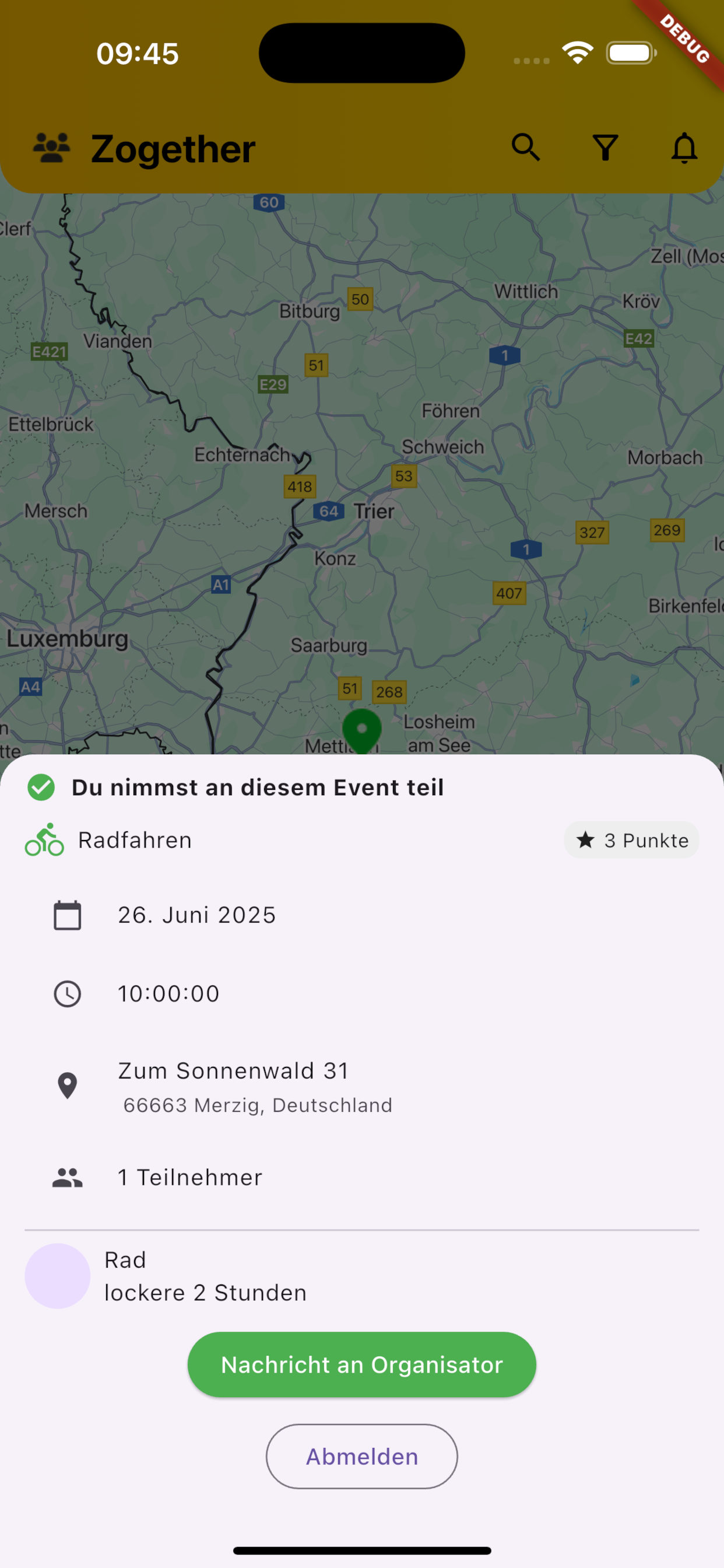724x1568 pixels.
Task: Select the event description lockere 2 Stunden
Action: tap(205, 1292)
